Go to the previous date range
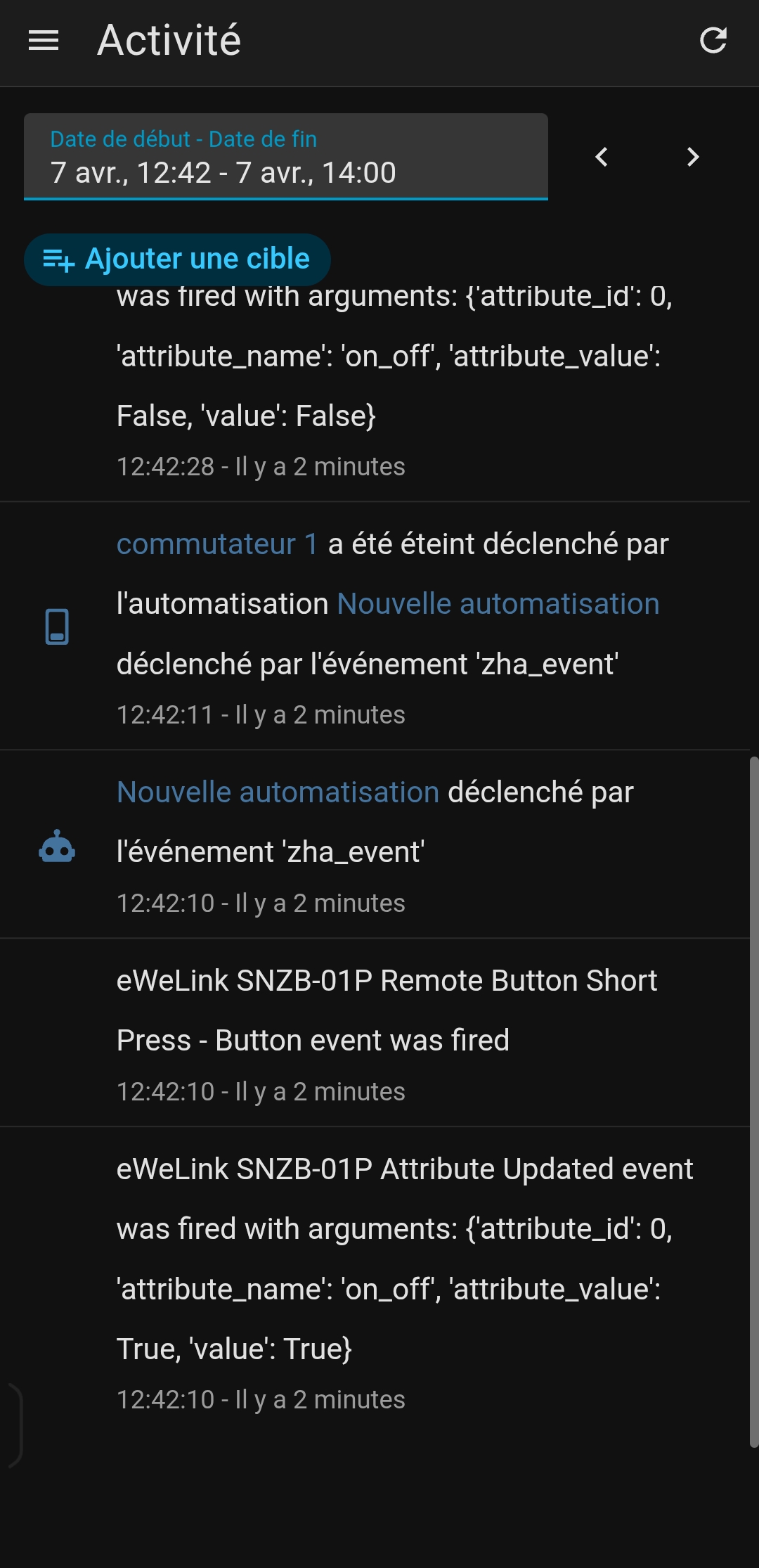759x1568 pixels. click(602, 157)
